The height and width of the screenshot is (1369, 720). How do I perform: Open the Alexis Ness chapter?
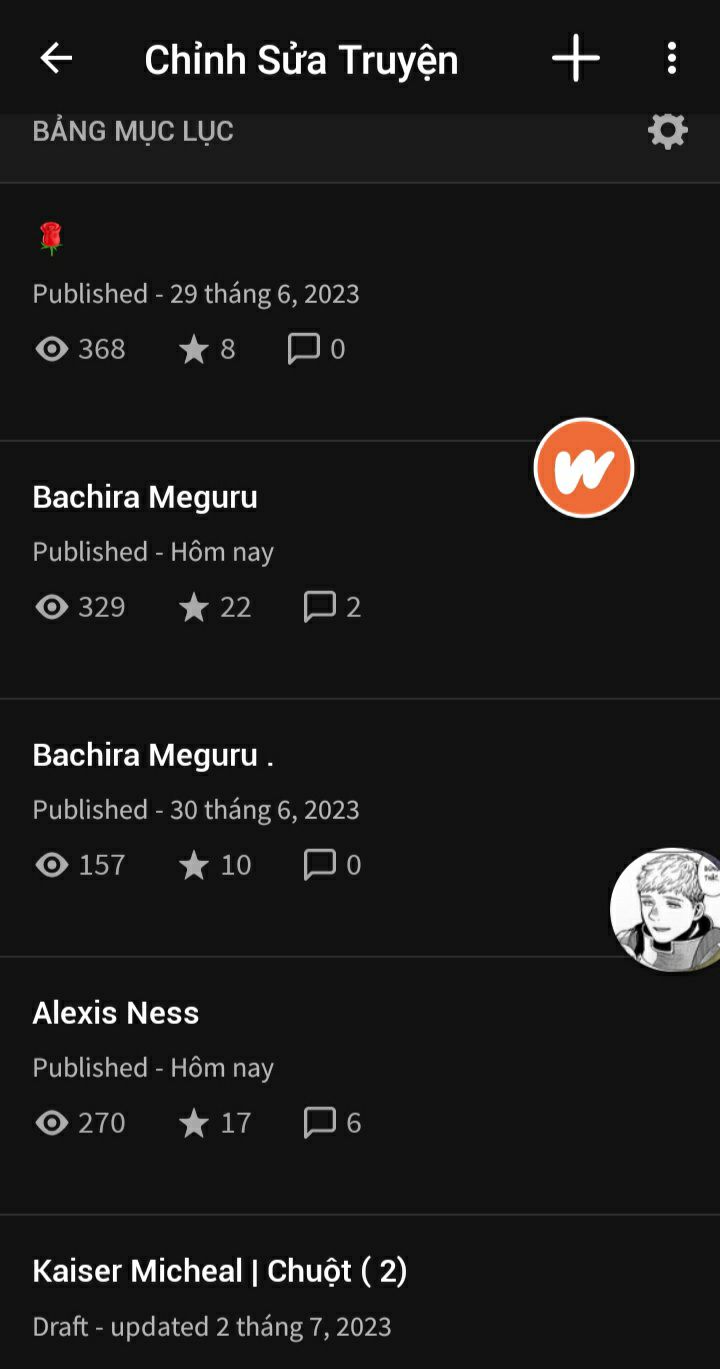(360, 1086)
